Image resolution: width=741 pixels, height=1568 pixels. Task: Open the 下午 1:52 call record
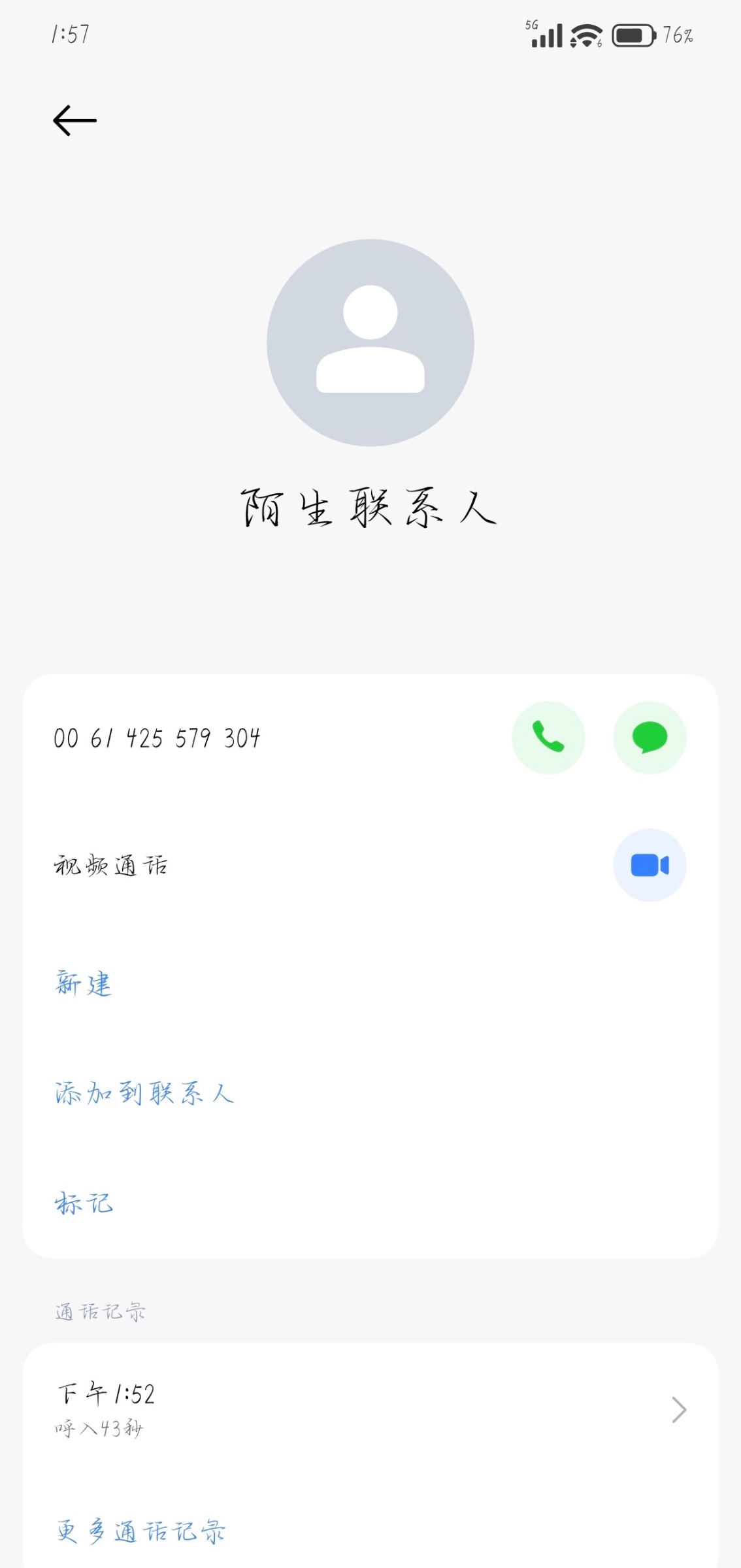click(x=370, y=1410)
